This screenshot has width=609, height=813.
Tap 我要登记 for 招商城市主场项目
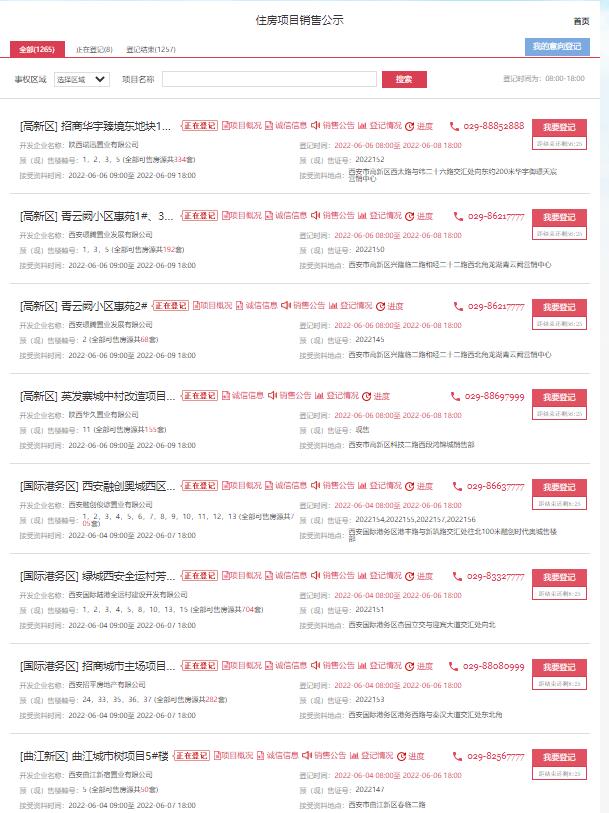click(x=559, y=667)
